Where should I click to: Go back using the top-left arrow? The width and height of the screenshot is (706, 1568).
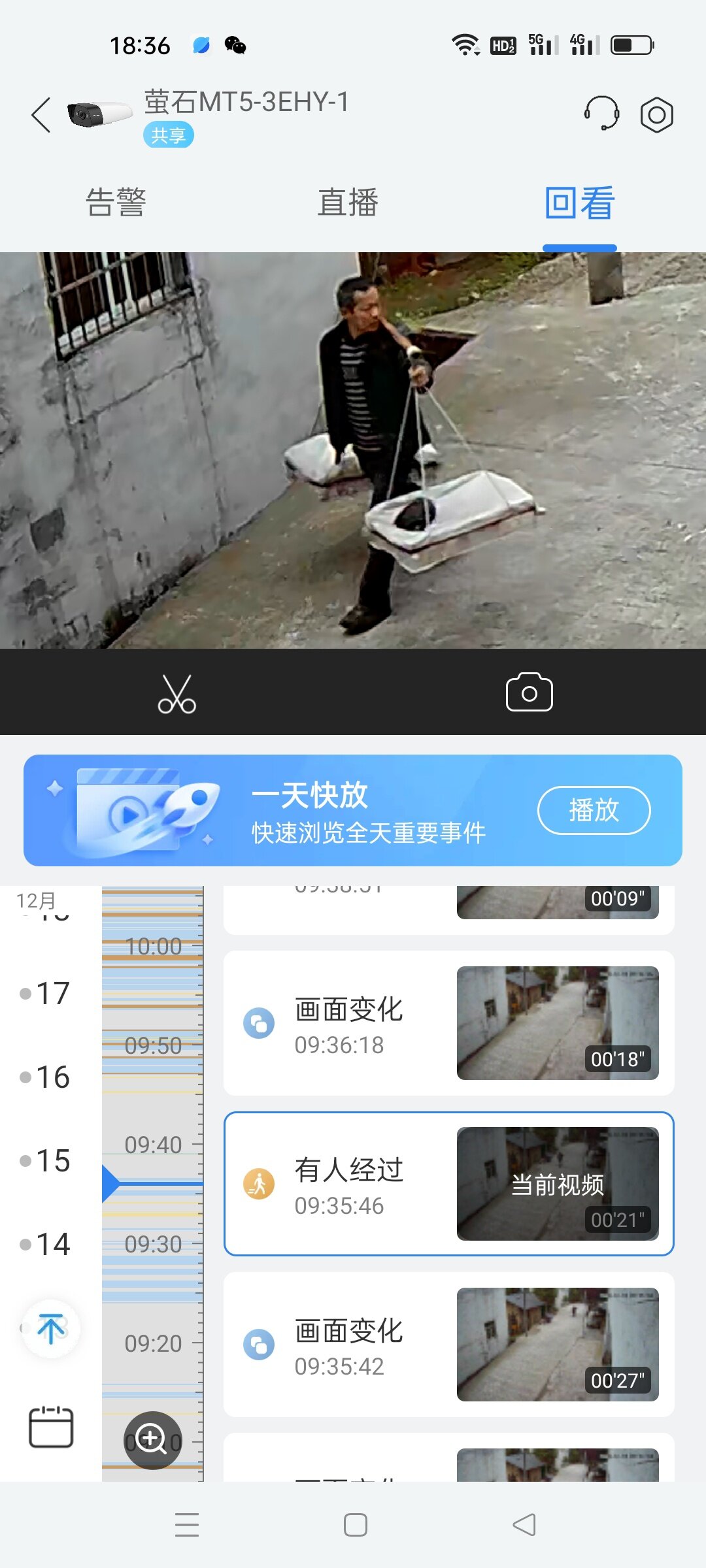click(x=41, y=115)
